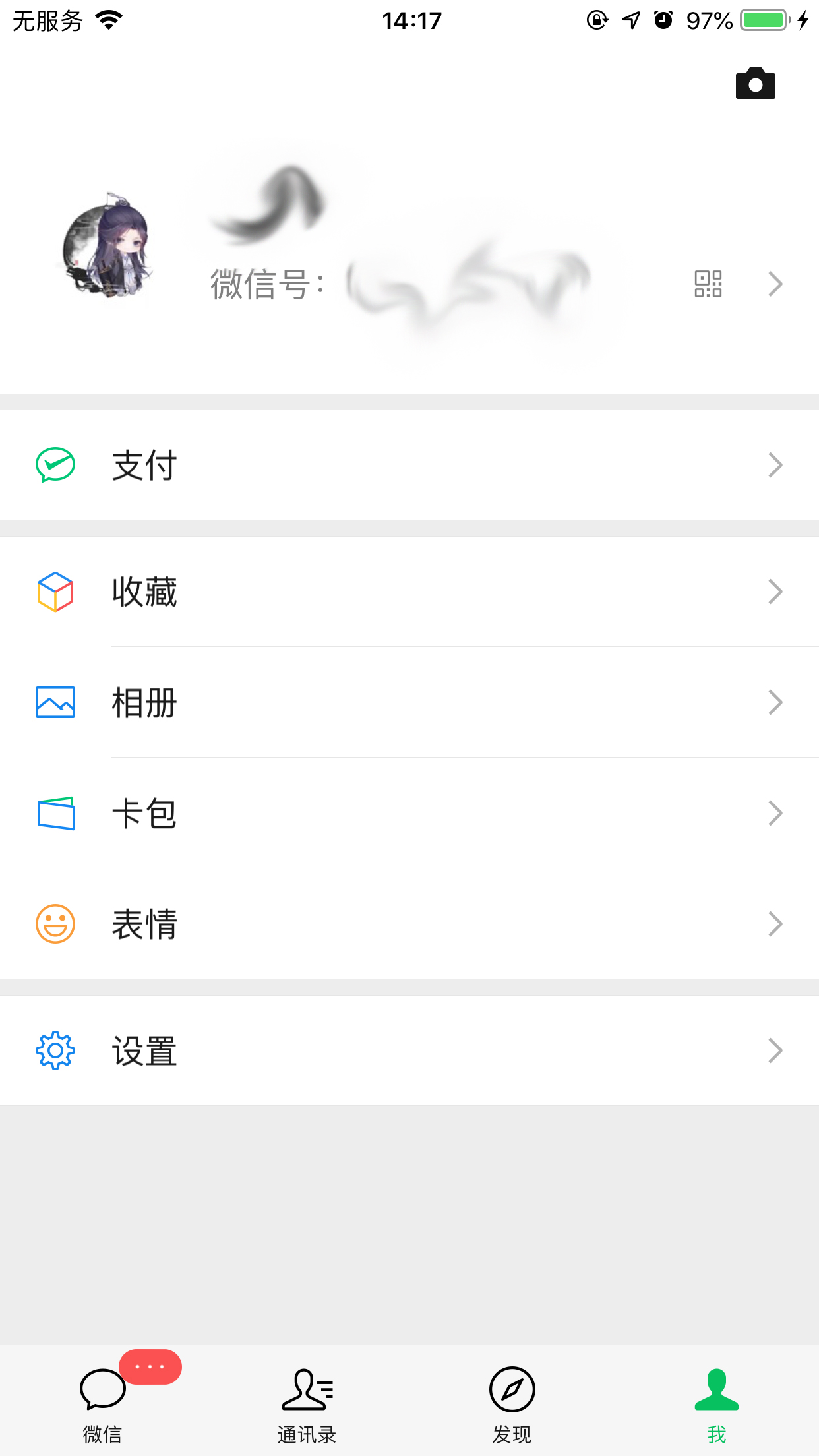
Task: Select the WeChat Pay icon
Action: click(x=55, y=464)
